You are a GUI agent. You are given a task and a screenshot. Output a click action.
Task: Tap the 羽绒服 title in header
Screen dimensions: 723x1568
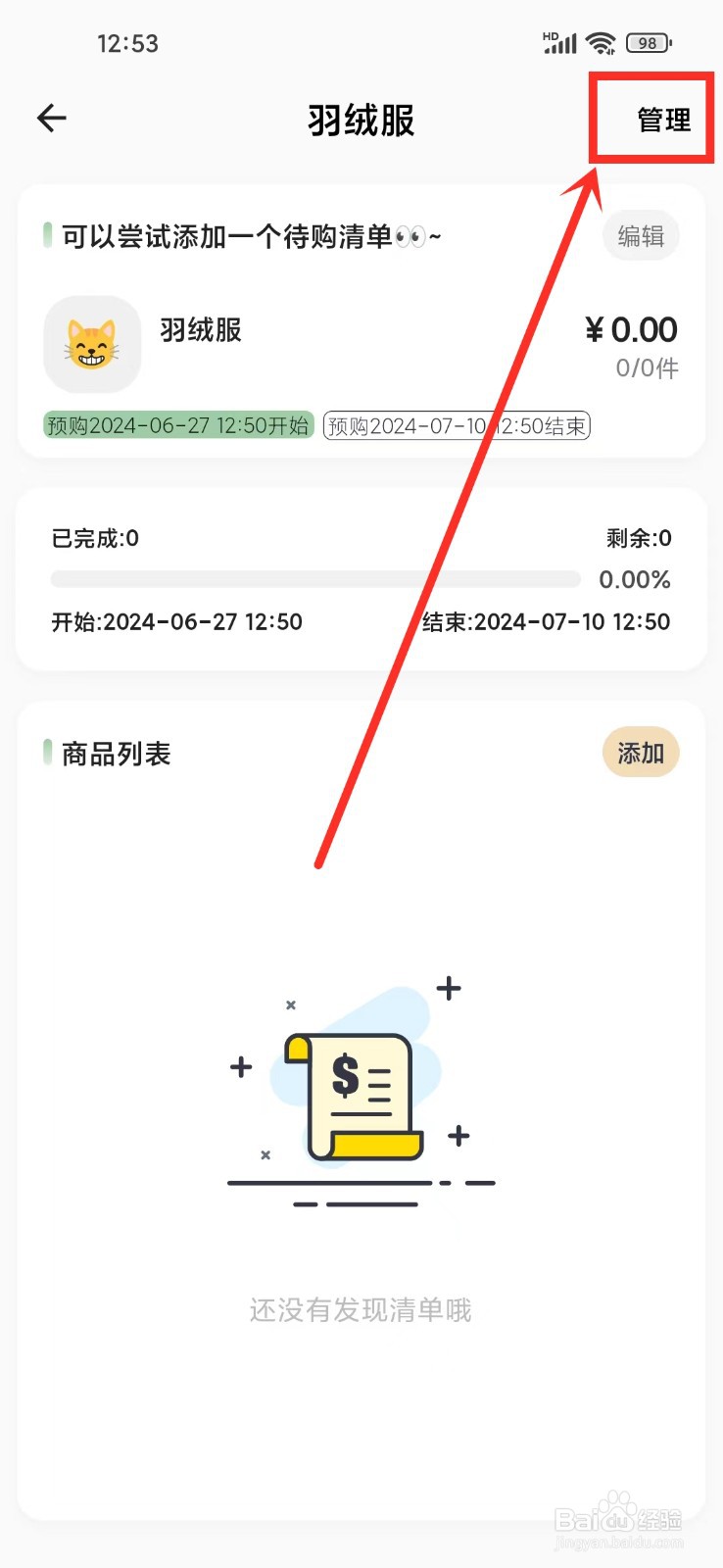pos(361,120)
